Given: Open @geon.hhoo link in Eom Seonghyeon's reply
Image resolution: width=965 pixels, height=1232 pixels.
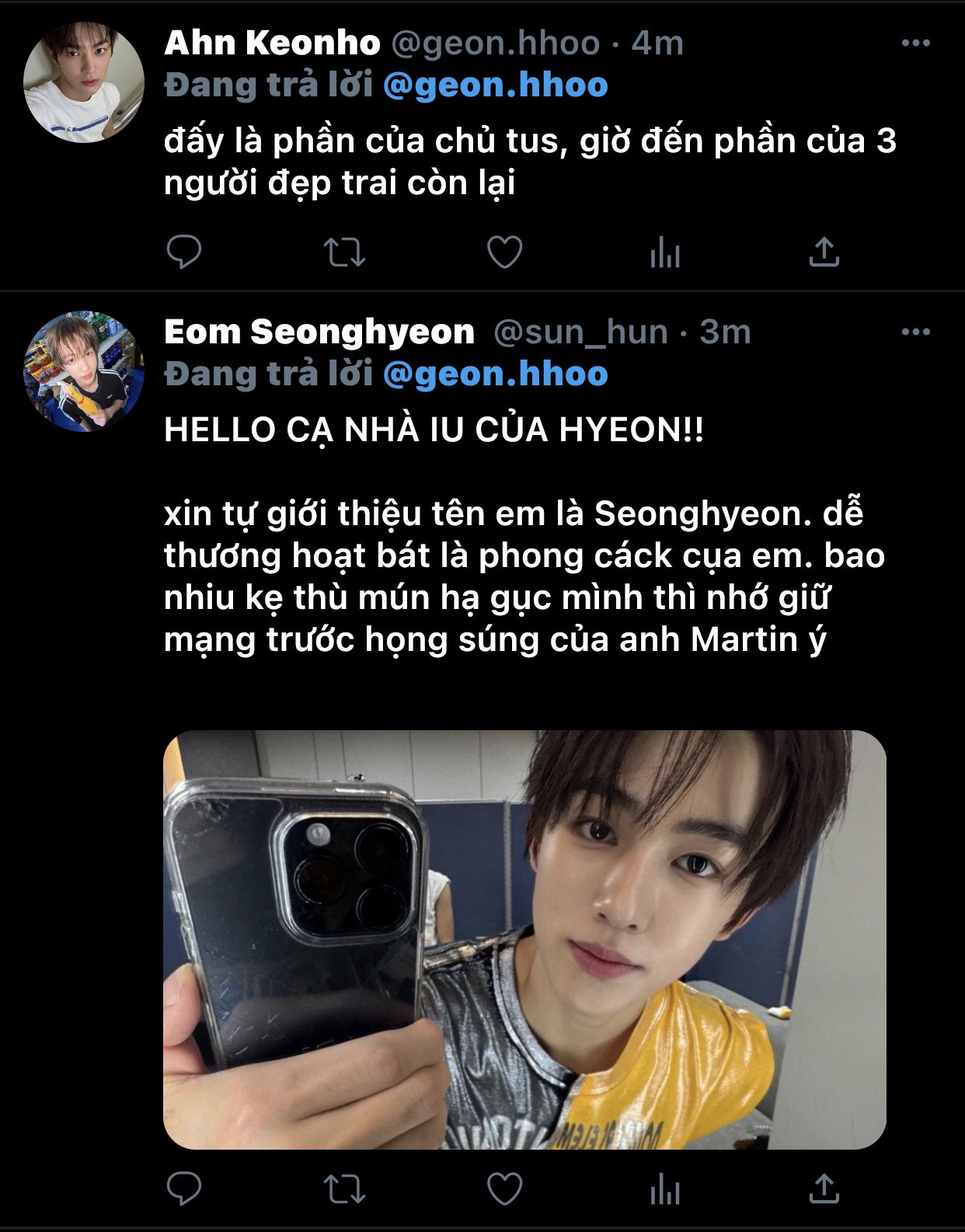Looking at the screenshot, I should [x=495, y=374].
